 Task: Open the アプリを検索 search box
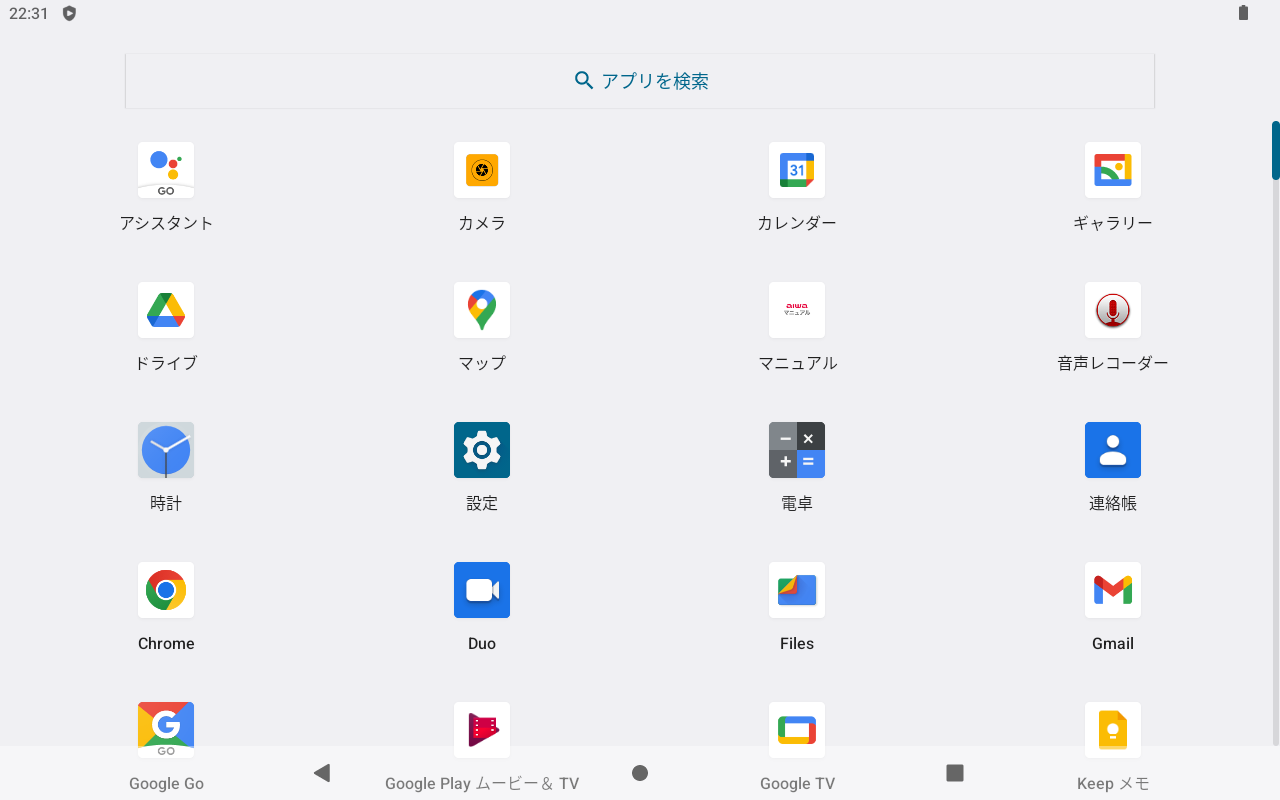(640, 81)
